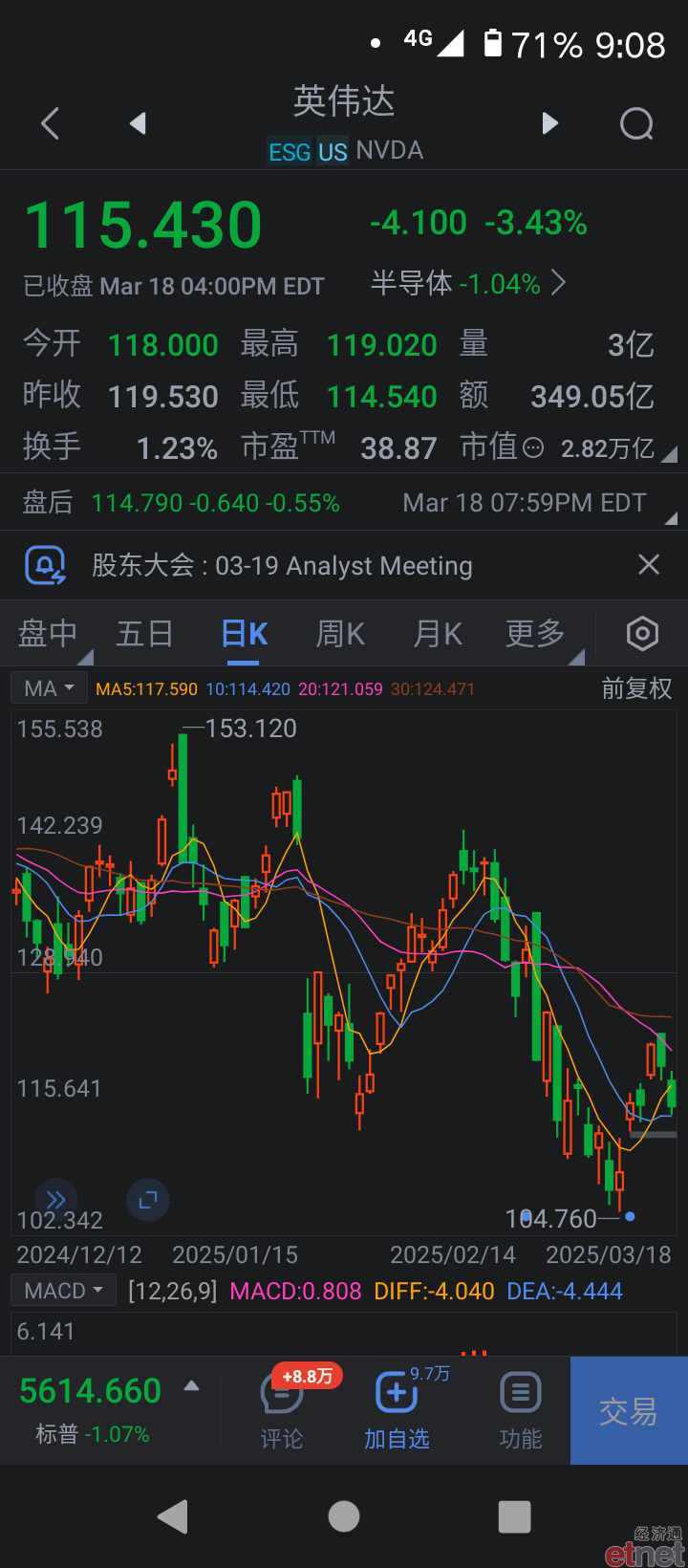Open the MA indicator dropdown

pyautogui.click(x=49, y=688)
